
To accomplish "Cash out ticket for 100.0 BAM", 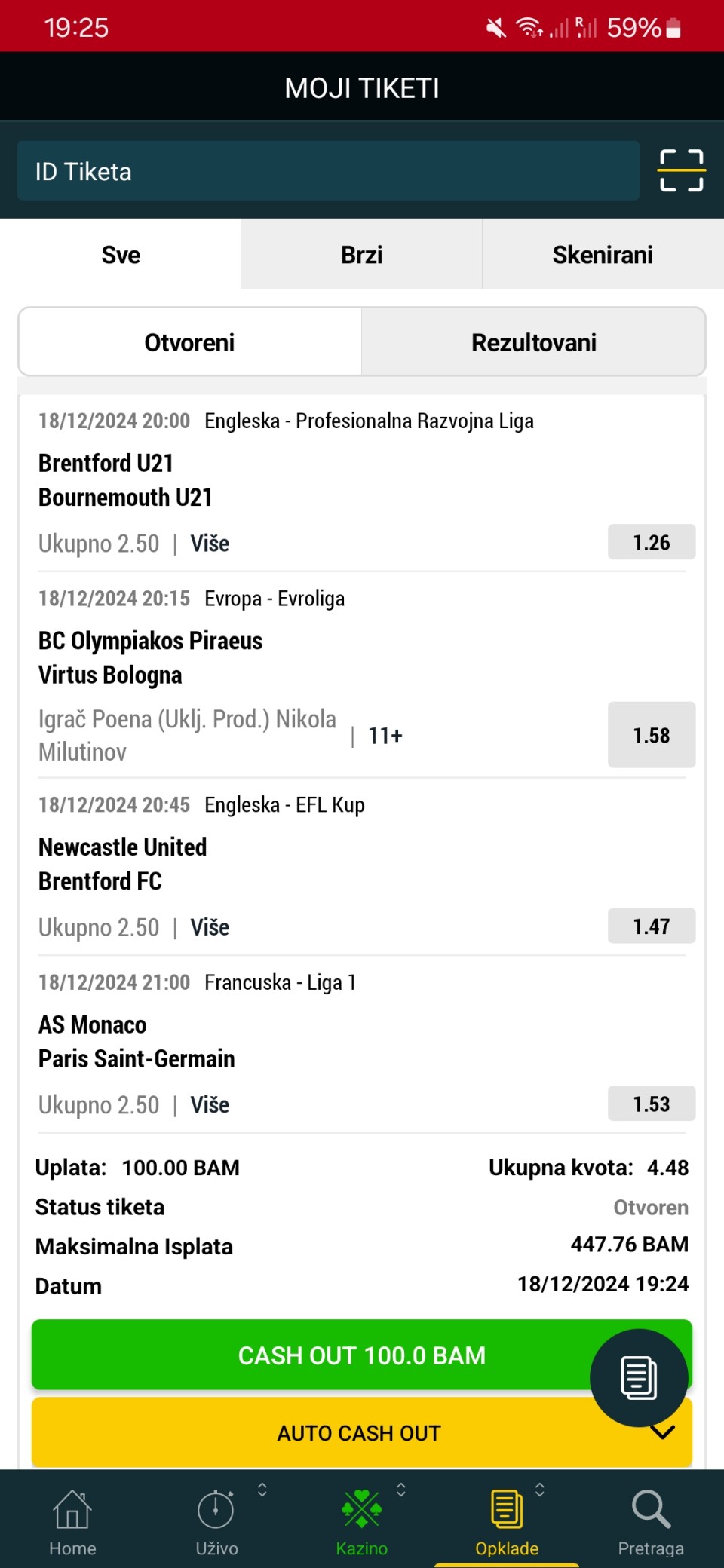I will click(362, 1355).
